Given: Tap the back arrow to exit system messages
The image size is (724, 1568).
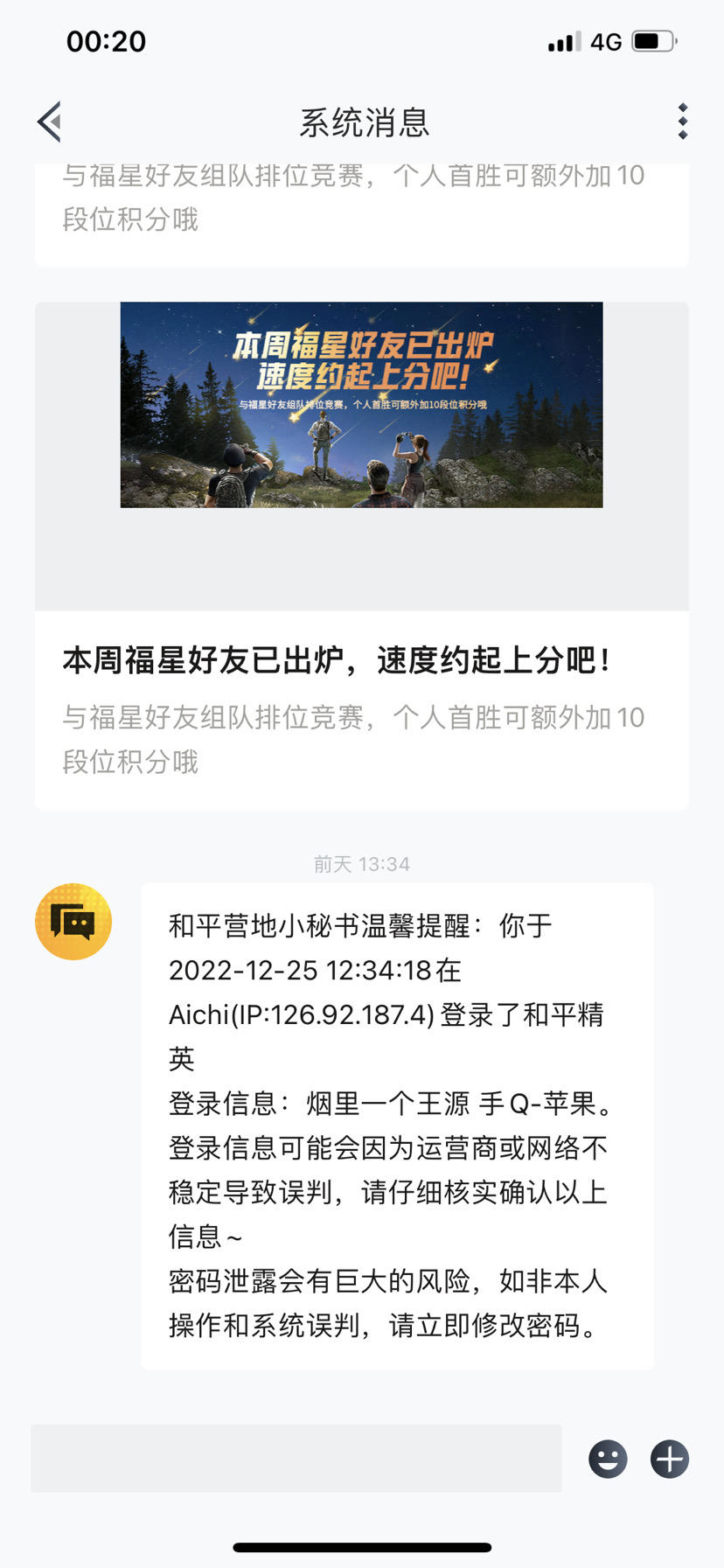Looking at the screenshot, I should click(50, 122).
